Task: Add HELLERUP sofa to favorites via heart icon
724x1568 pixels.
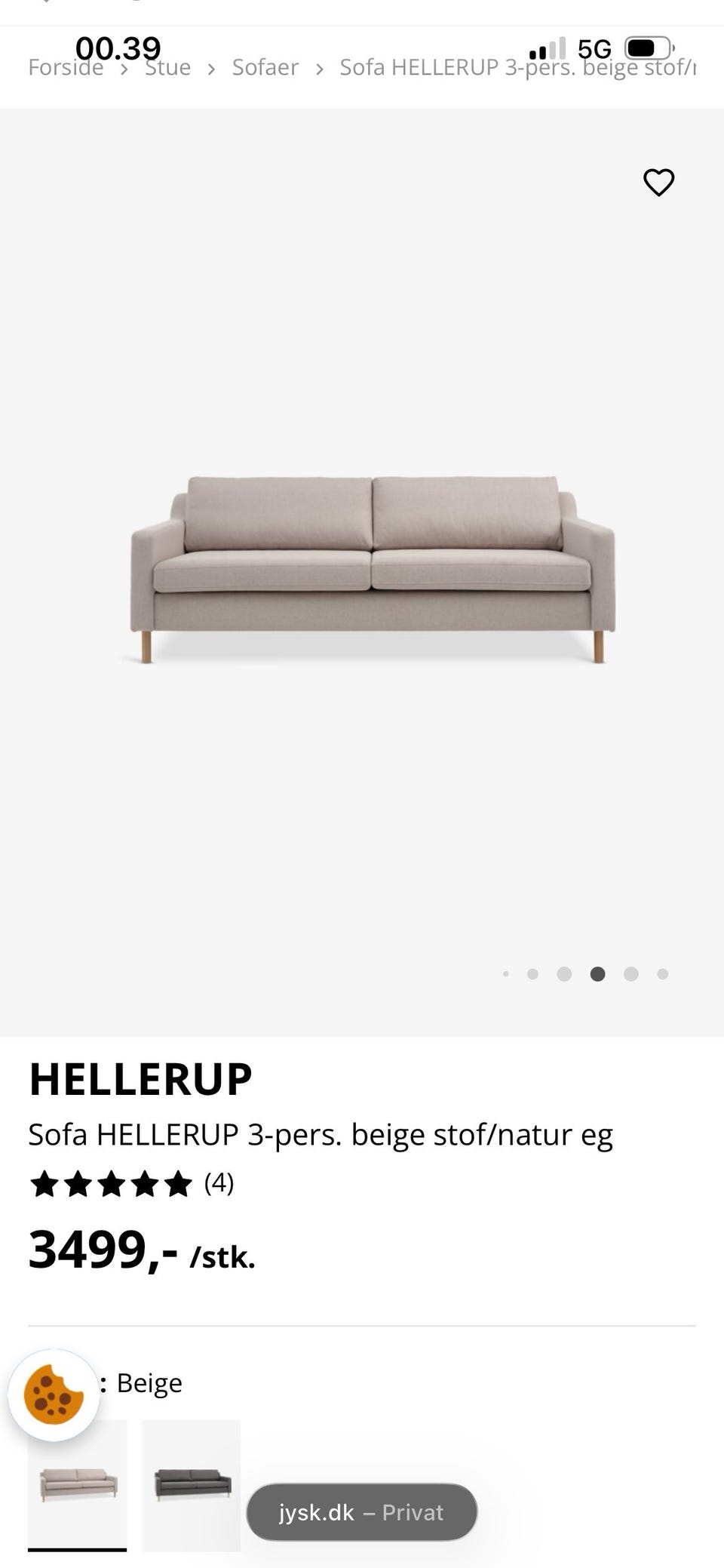Action: (659, 182)
